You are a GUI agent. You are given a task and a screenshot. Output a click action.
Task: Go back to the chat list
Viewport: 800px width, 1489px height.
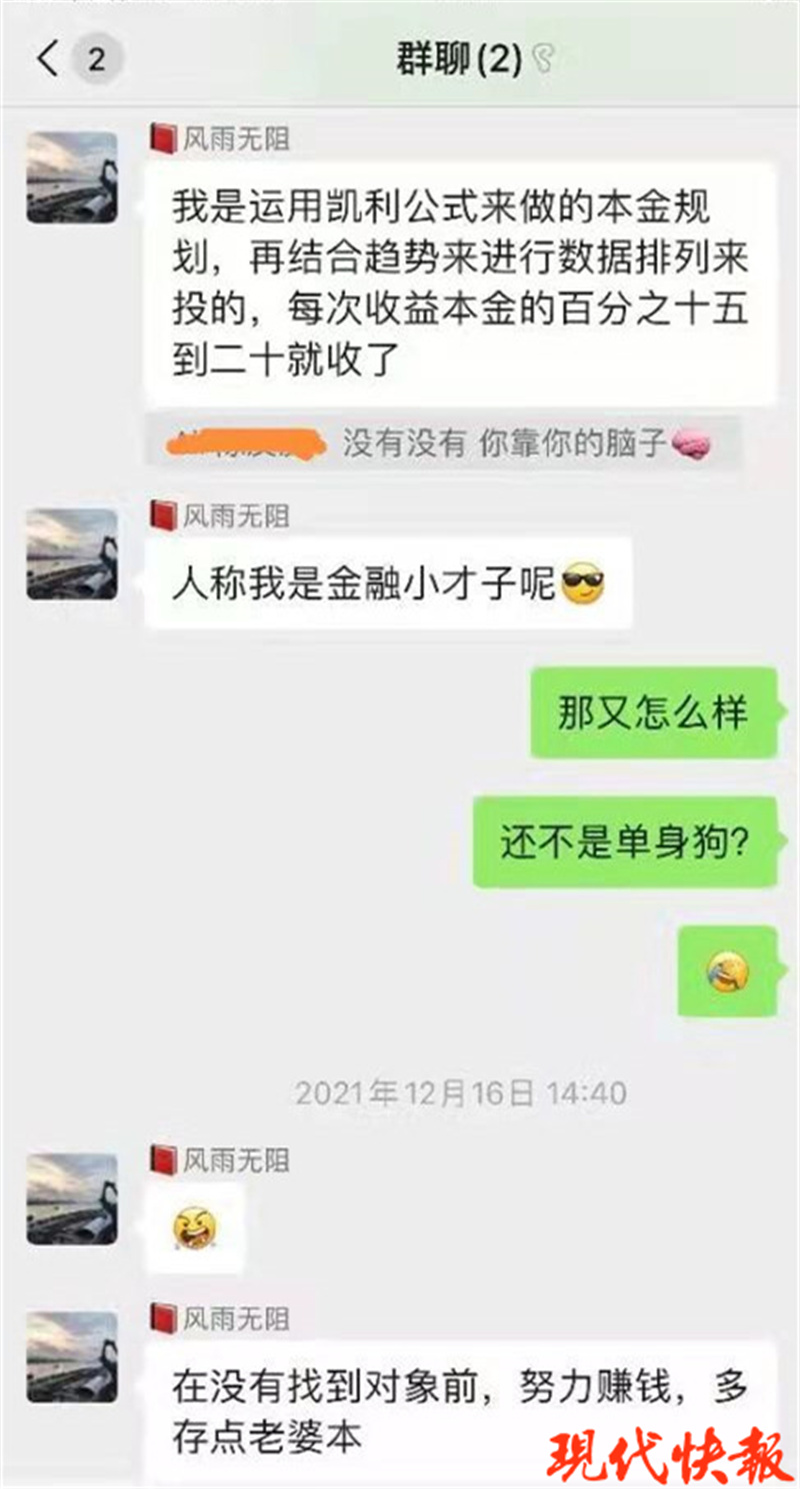point(49,60)
